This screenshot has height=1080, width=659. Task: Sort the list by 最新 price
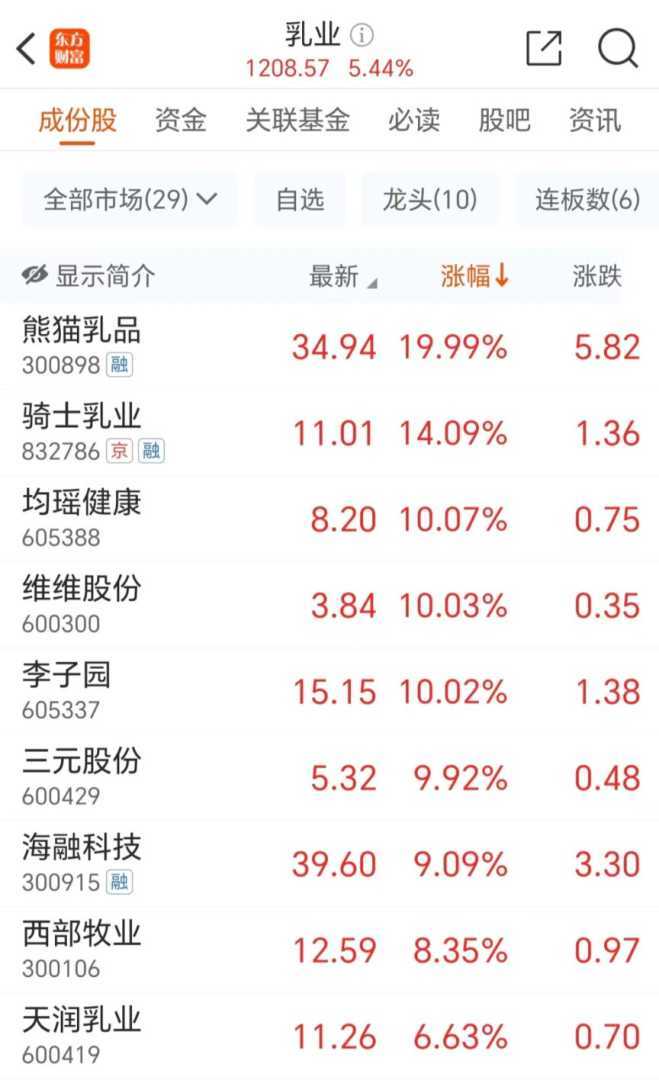pyautogui.click(x=342, y=277)
